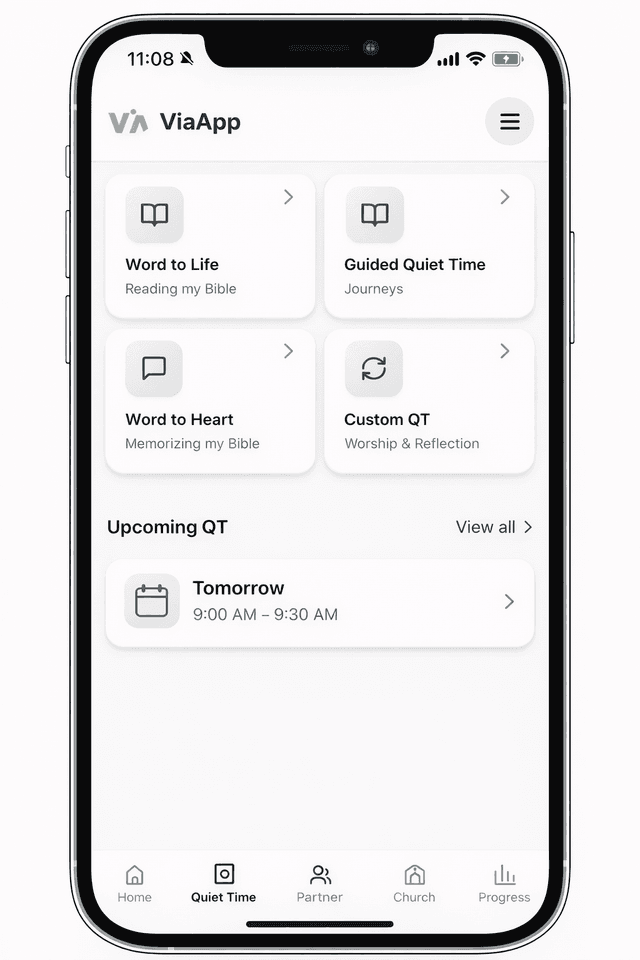Open the Progress tab
The height and width of the screenshot is (960, 640).
tap(504, 884)
